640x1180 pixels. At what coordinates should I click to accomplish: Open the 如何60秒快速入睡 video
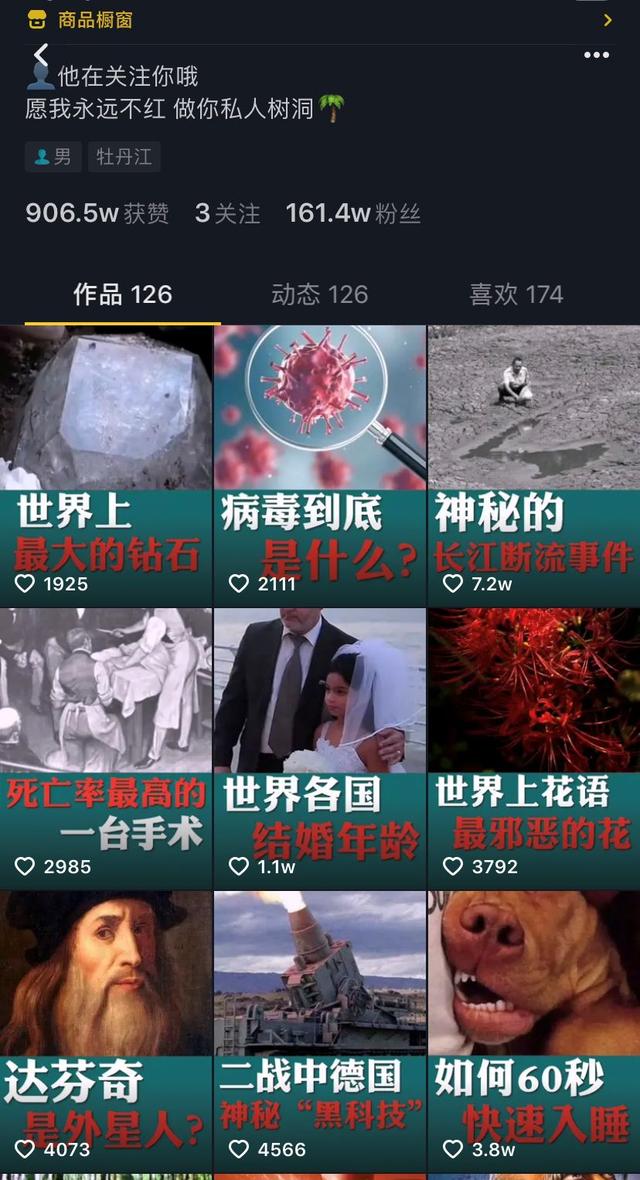click(534, 1030)
